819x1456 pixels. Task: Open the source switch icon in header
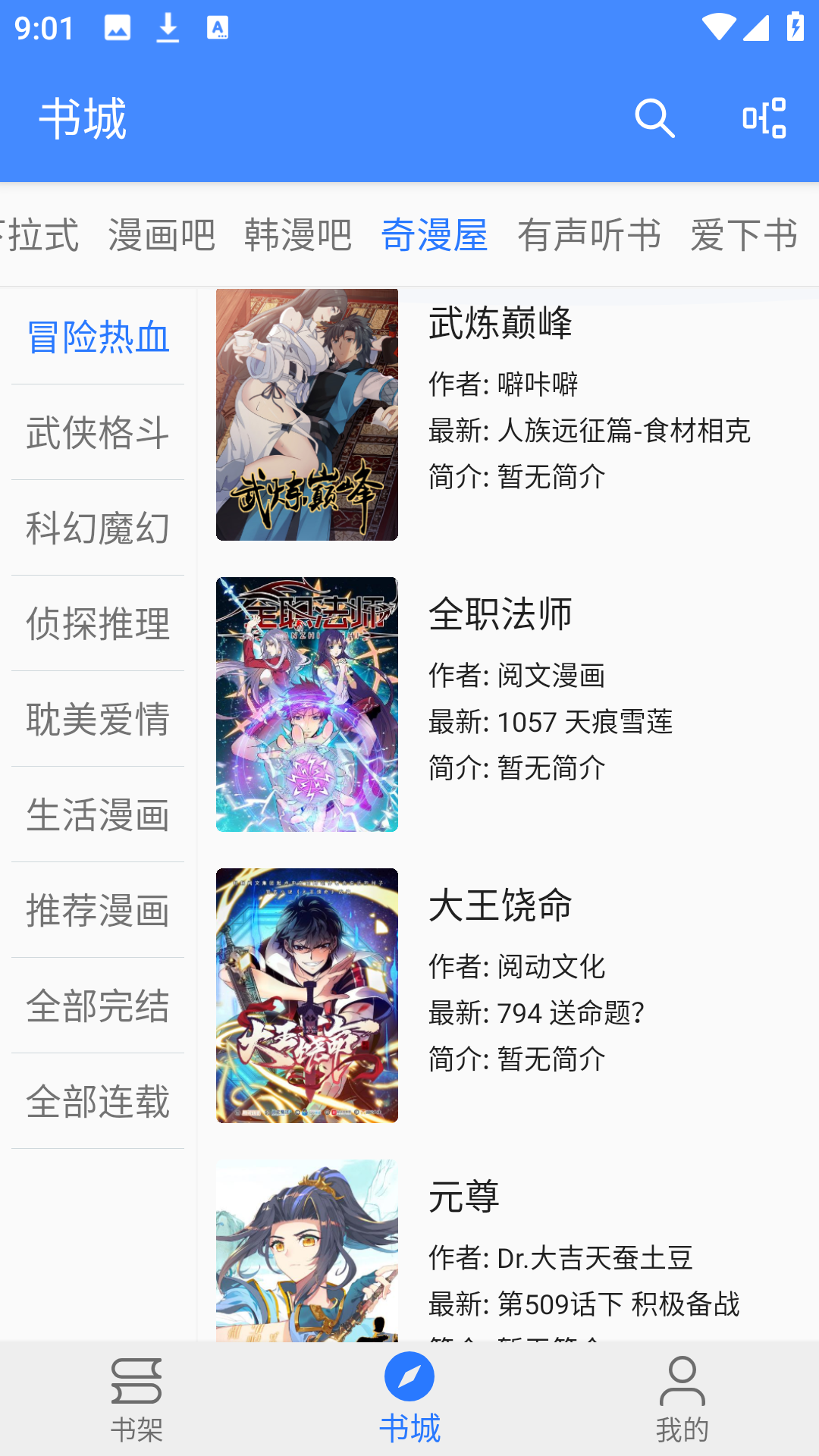tap(764, 118)
